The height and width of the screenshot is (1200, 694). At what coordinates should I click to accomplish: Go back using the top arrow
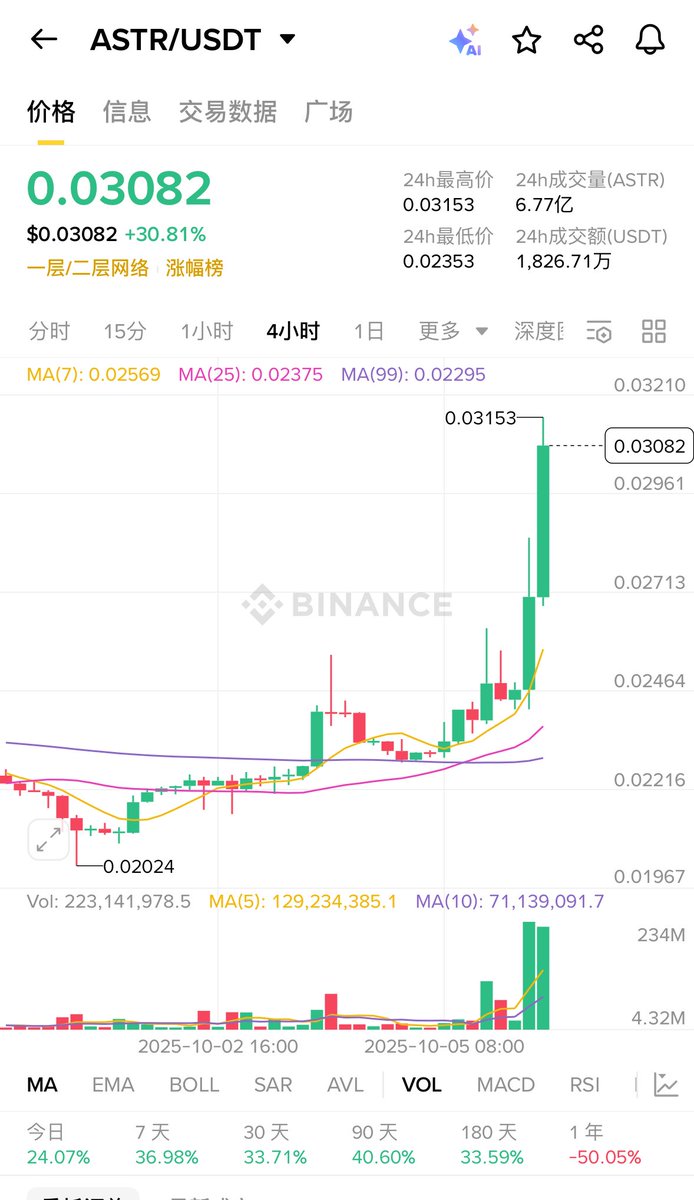point(43,40)
